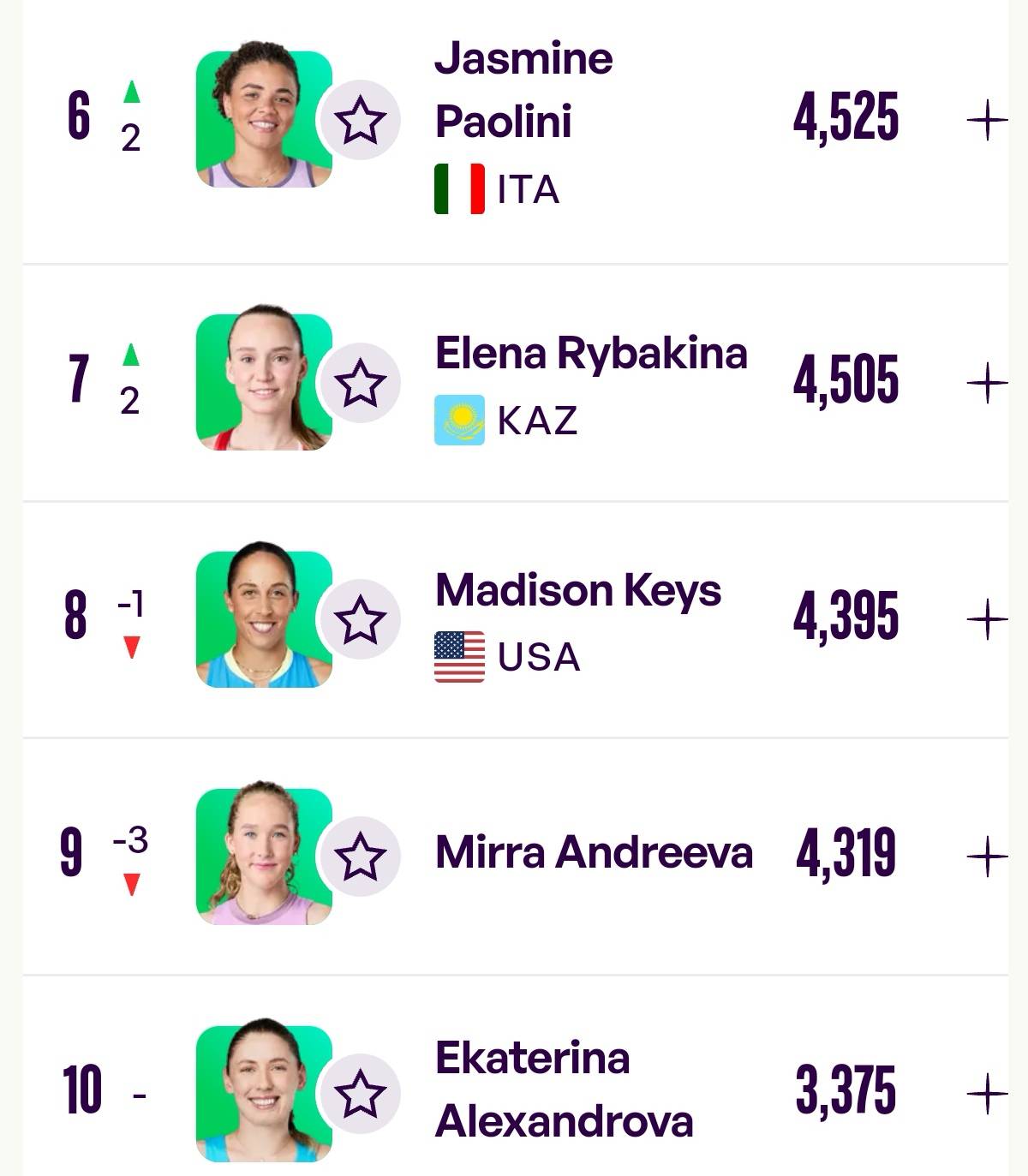
Task: Open Mirra Andreeva's profile
Action: (x=594, y=853)
